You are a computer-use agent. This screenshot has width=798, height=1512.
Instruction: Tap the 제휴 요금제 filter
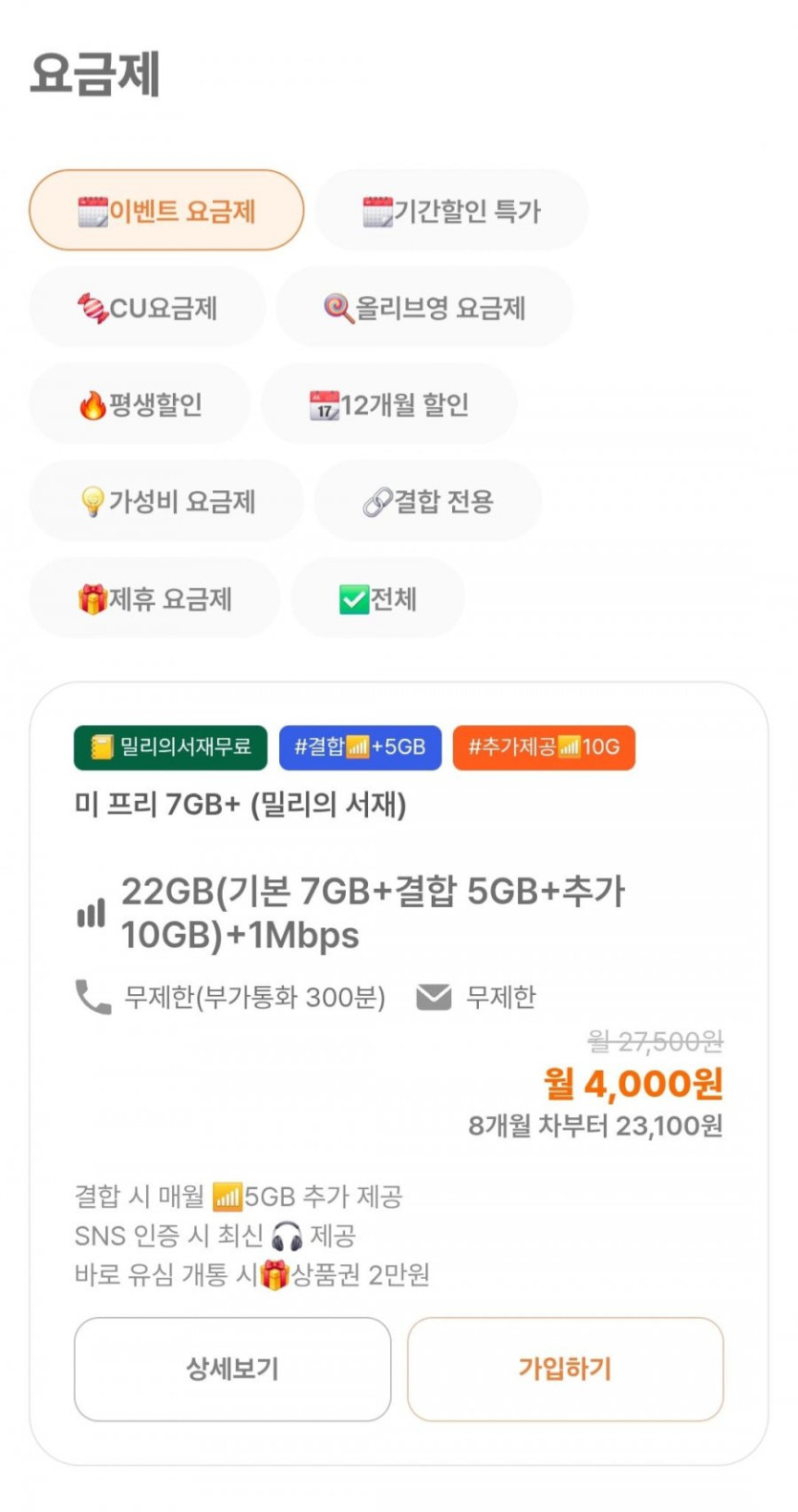coord(154,598)
